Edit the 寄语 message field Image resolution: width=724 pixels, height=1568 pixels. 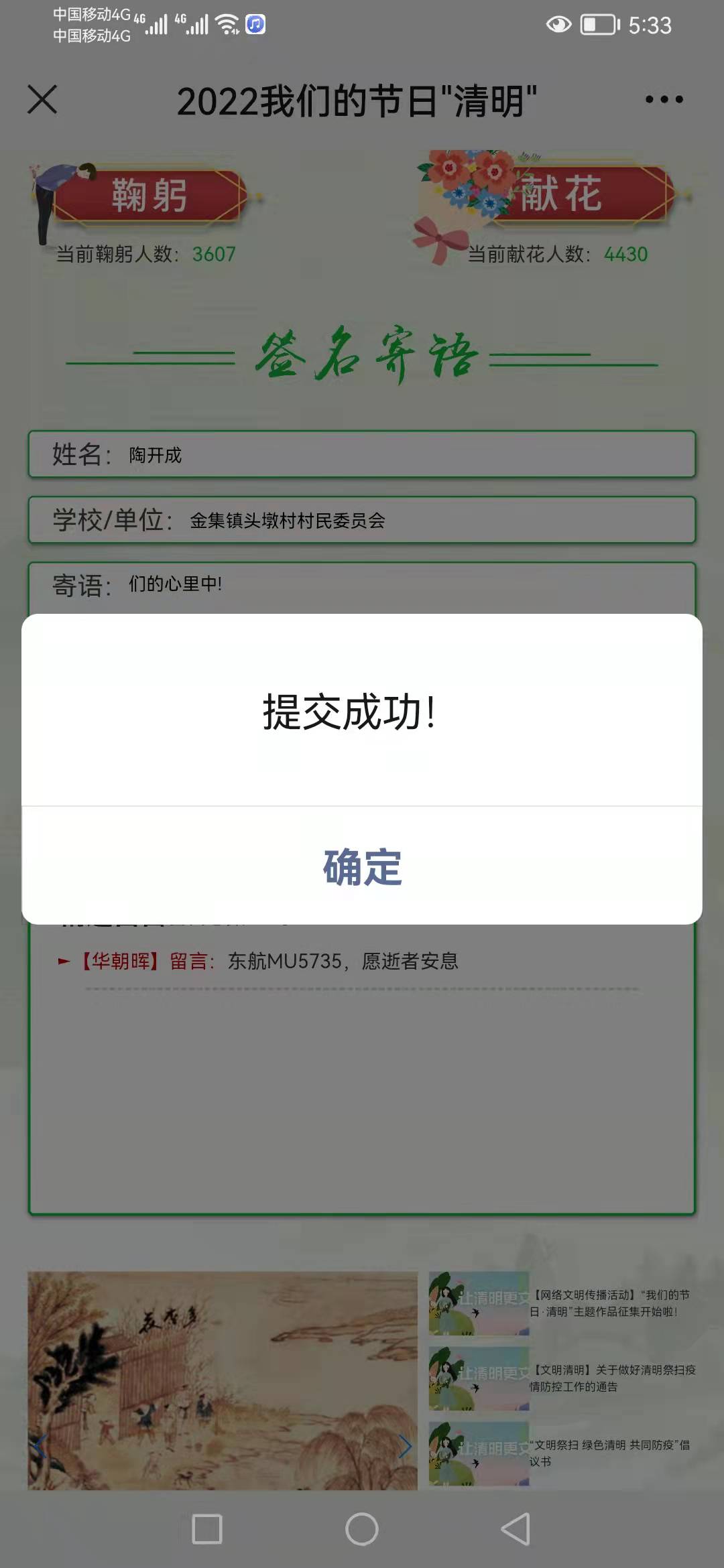click(362, 586)
